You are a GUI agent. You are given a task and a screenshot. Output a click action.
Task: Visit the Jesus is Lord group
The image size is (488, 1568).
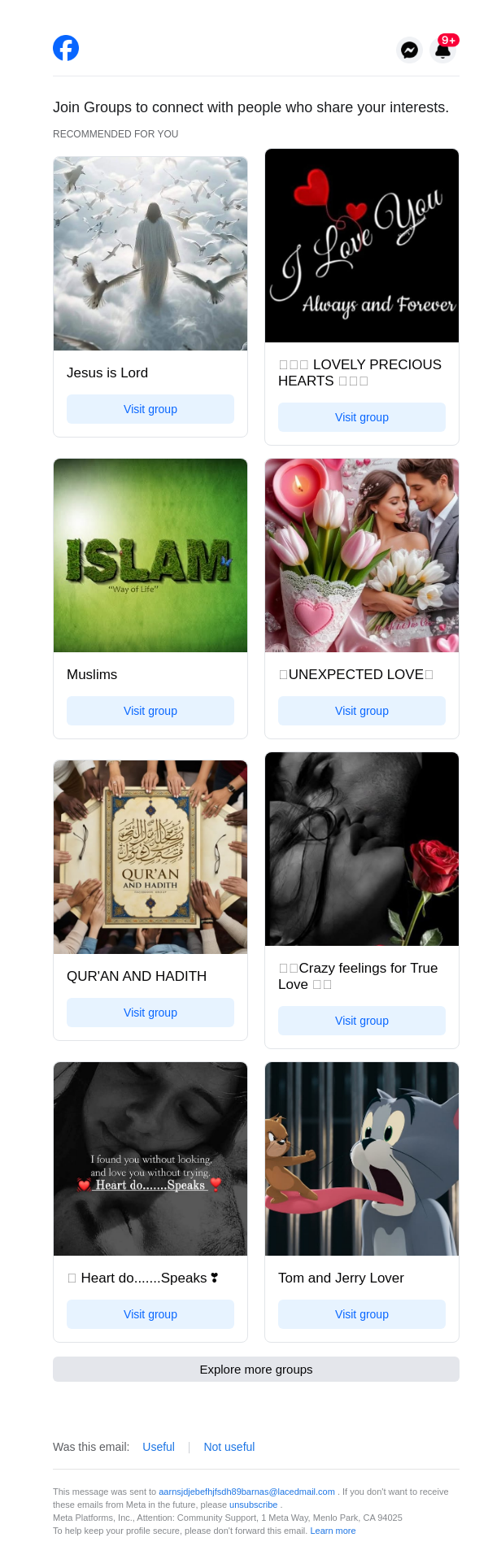click(150, 409)
